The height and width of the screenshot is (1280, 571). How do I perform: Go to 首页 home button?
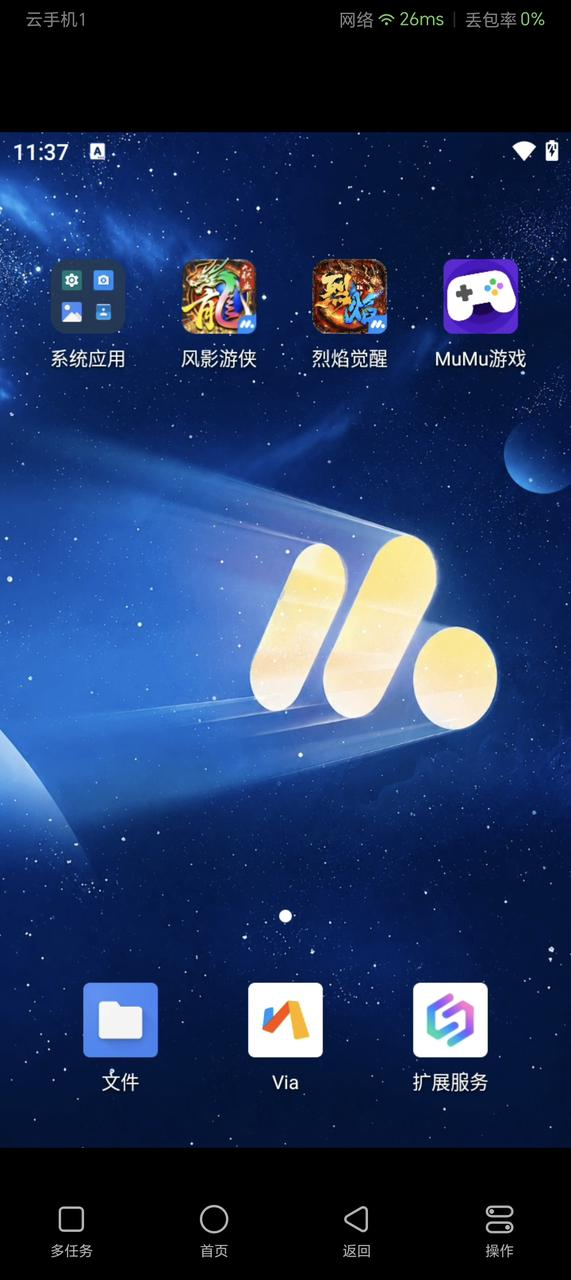coord(214,1231)
